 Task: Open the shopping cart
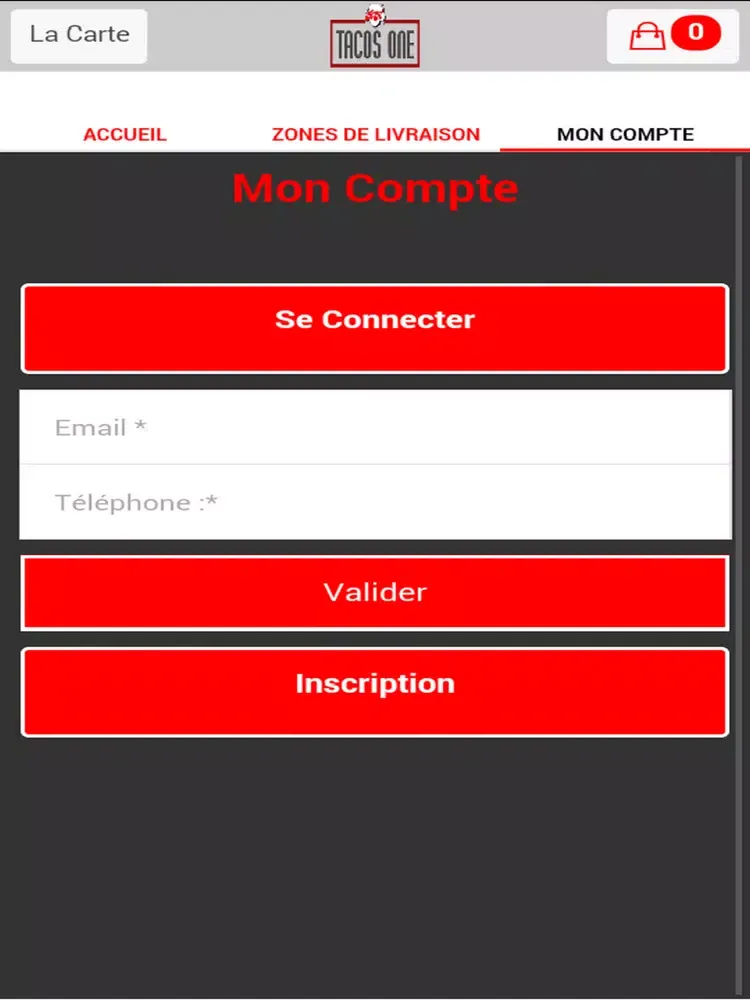pos(672,36)
